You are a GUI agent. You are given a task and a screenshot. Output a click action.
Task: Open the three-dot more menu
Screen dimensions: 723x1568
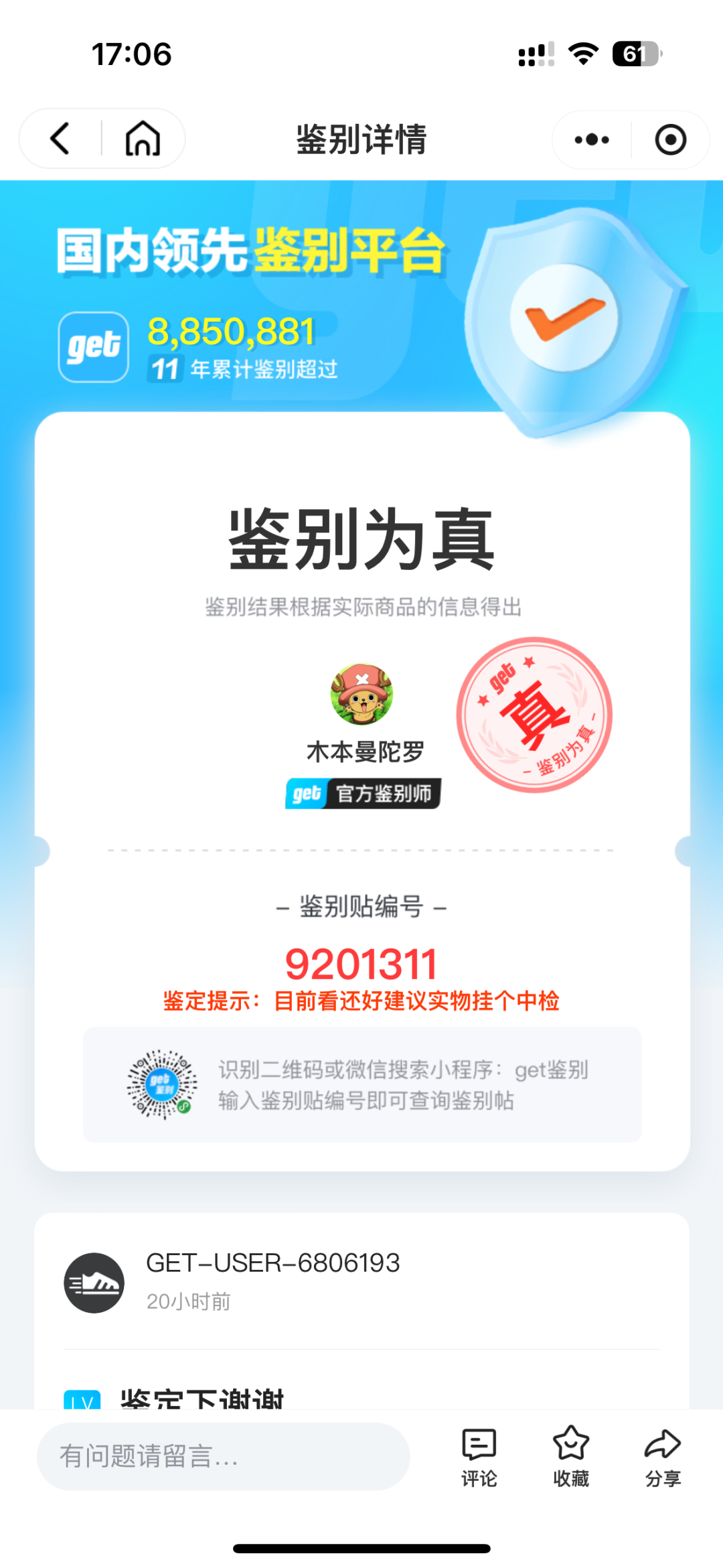(x=592, y=139)
